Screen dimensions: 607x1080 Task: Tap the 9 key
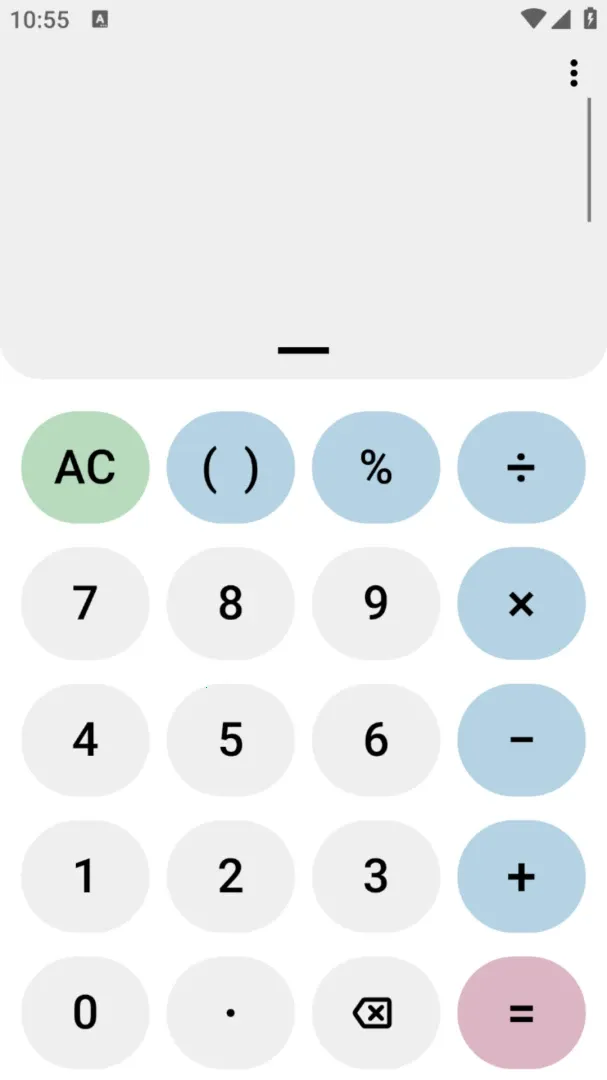(x=376, y=604)
